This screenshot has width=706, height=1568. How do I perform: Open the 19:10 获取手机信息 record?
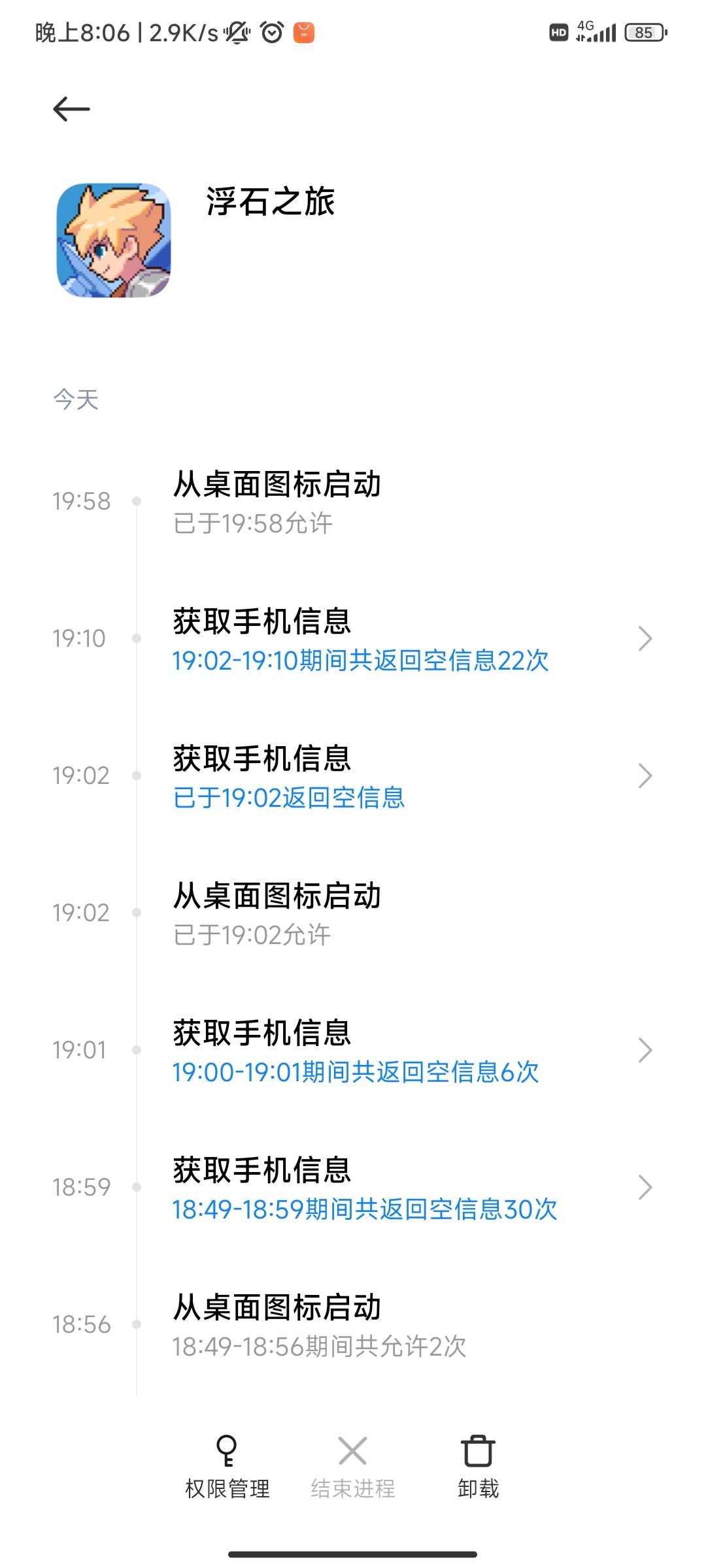(x=412, y=640)
